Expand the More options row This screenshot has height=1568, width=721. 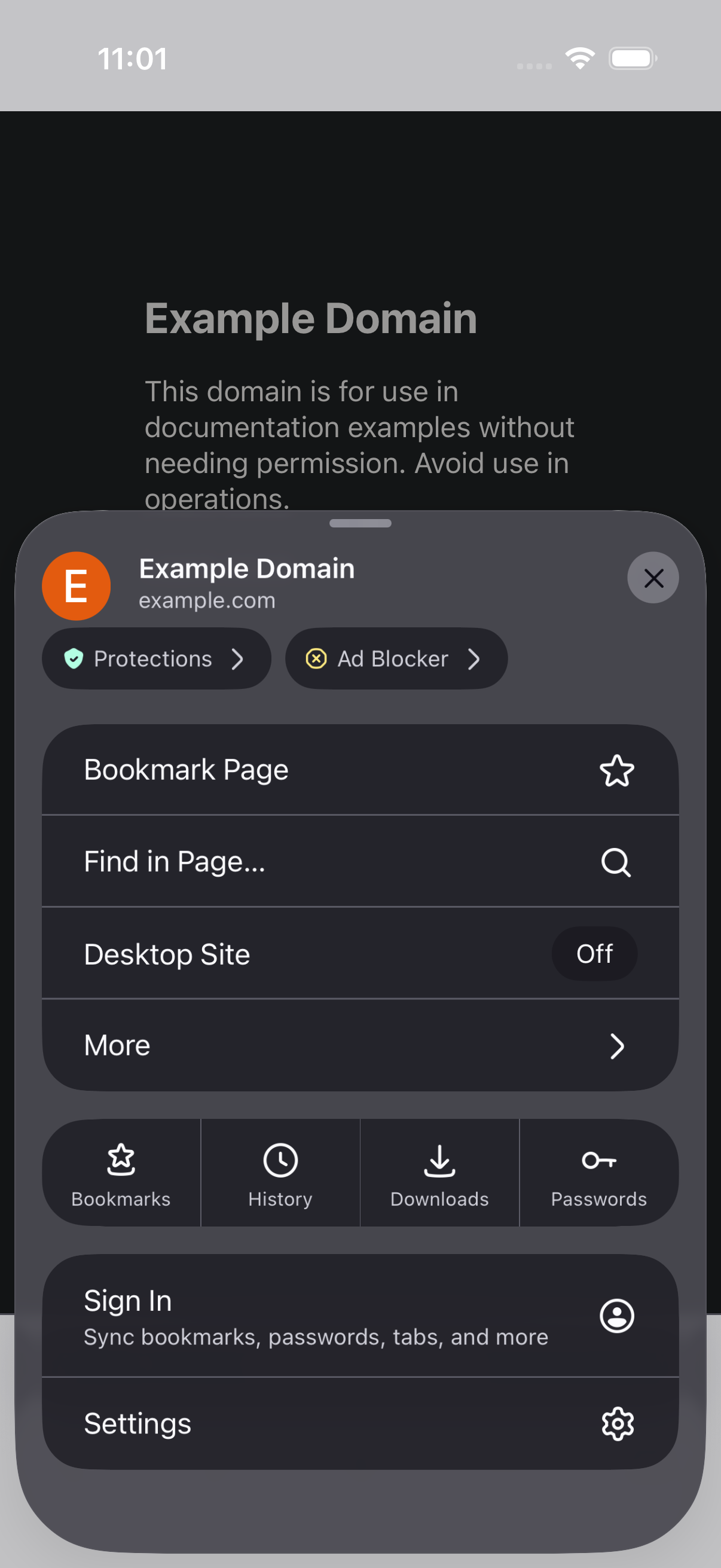(x=360, y=1045)
